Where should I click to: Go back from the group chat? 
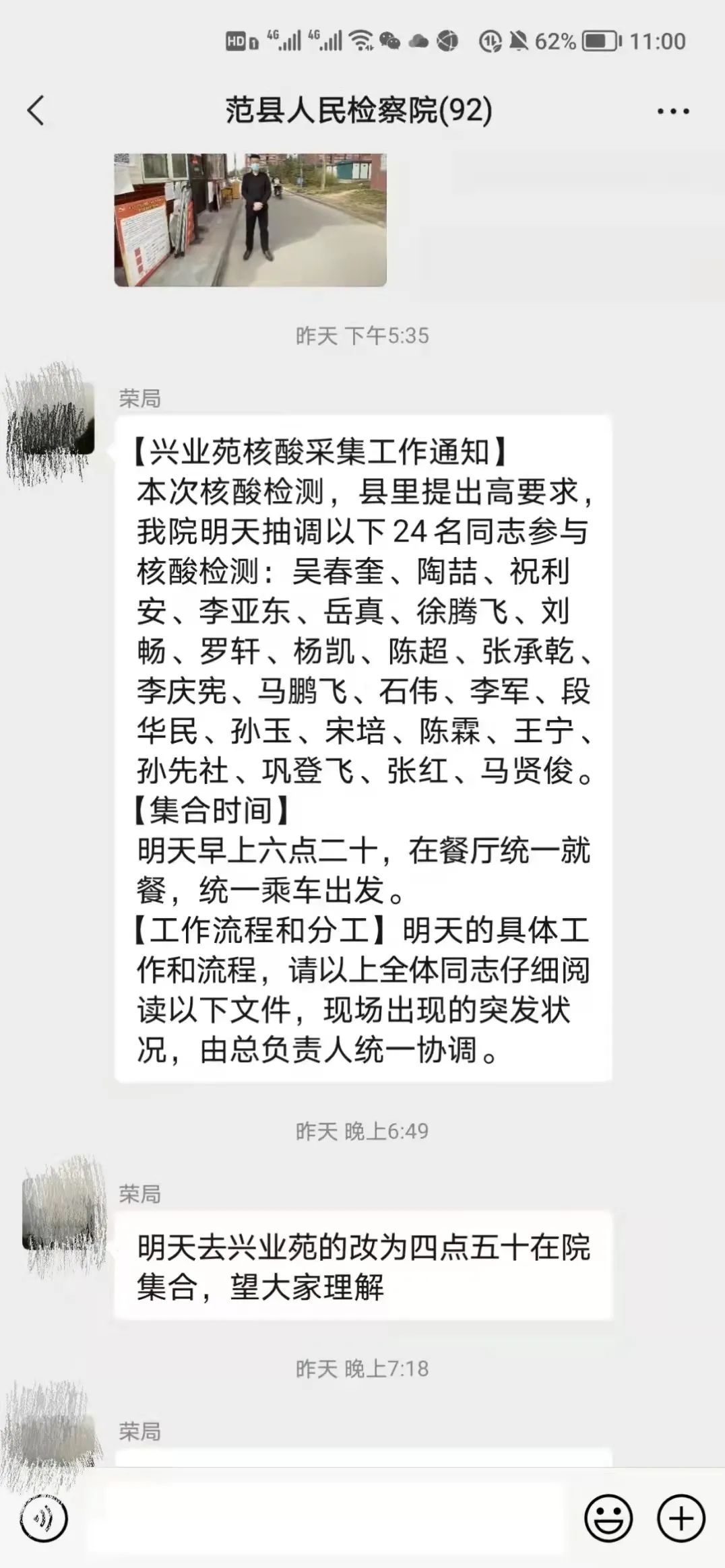(36, 110)
